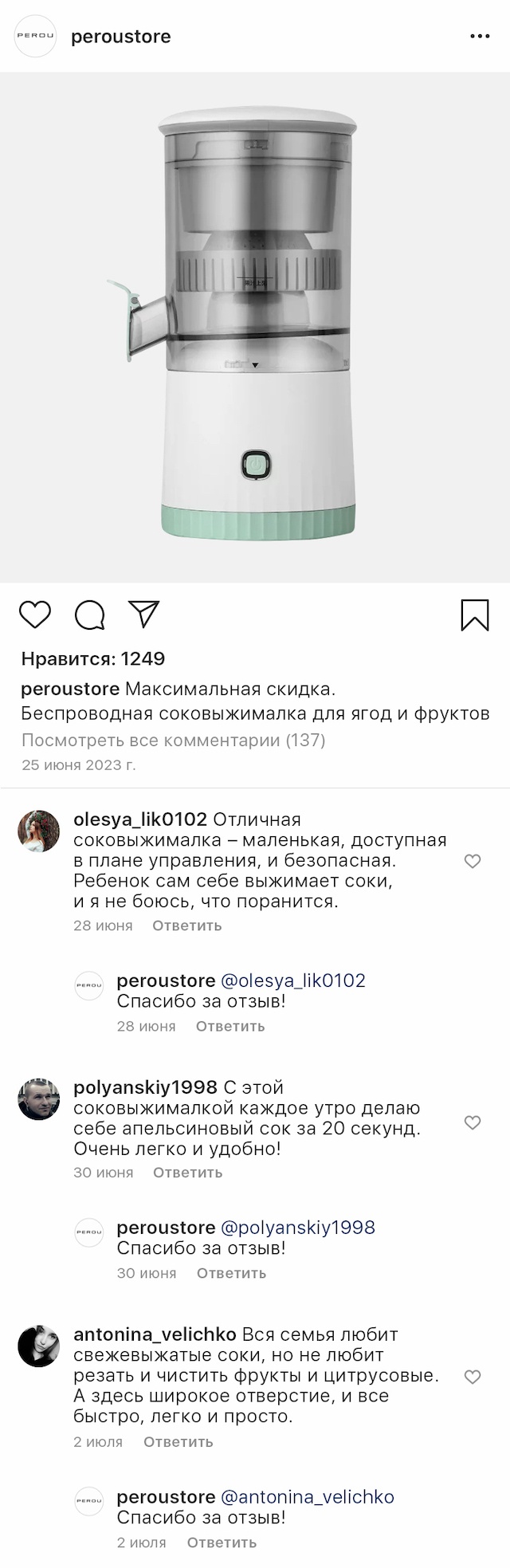
Task: Share the post with the paper plane icon
Action: tap(144, 615)
